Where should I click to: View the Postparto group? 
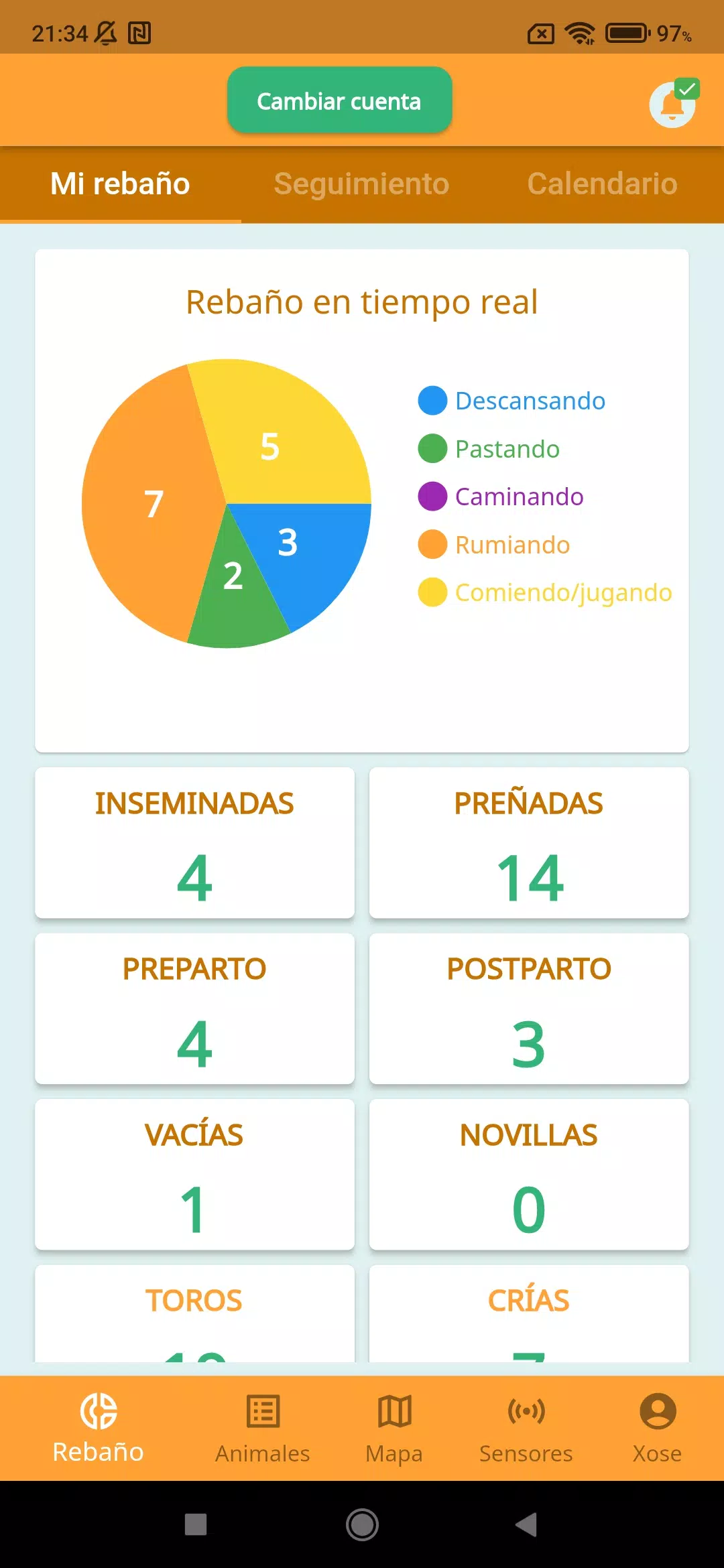coord(529,1008)
